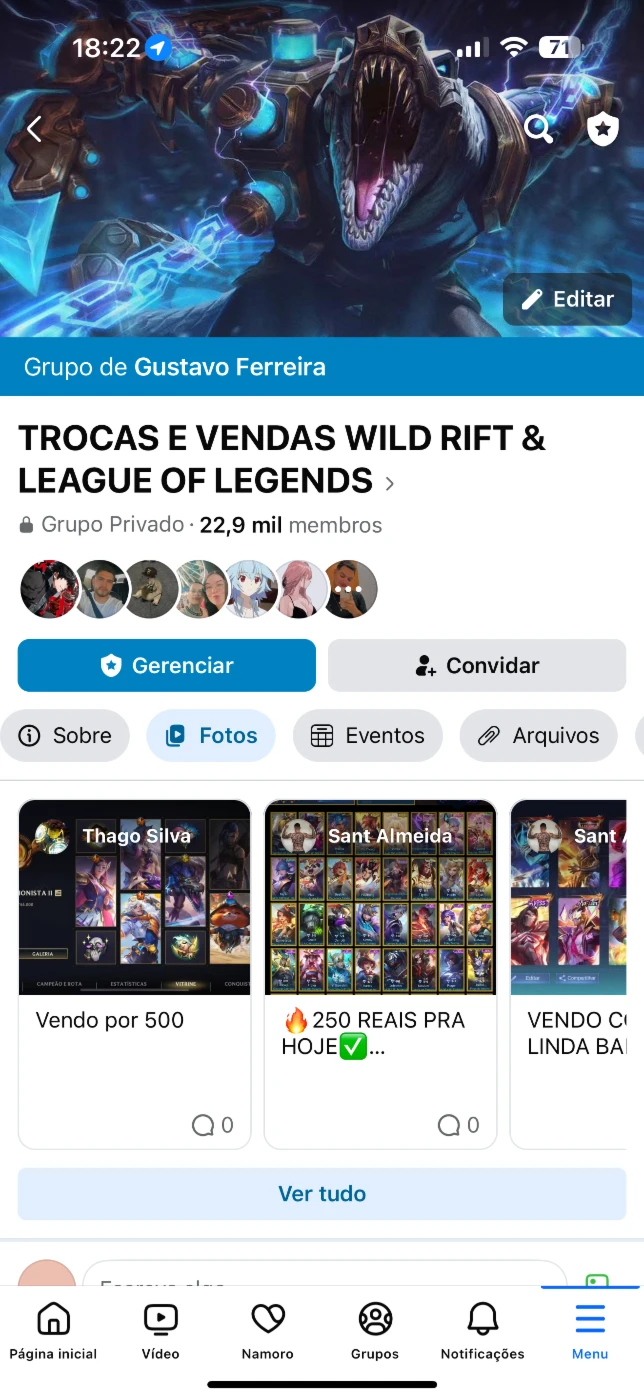View the group member avatars
The image size is (644, 1400).
click(x=199, y=589)
